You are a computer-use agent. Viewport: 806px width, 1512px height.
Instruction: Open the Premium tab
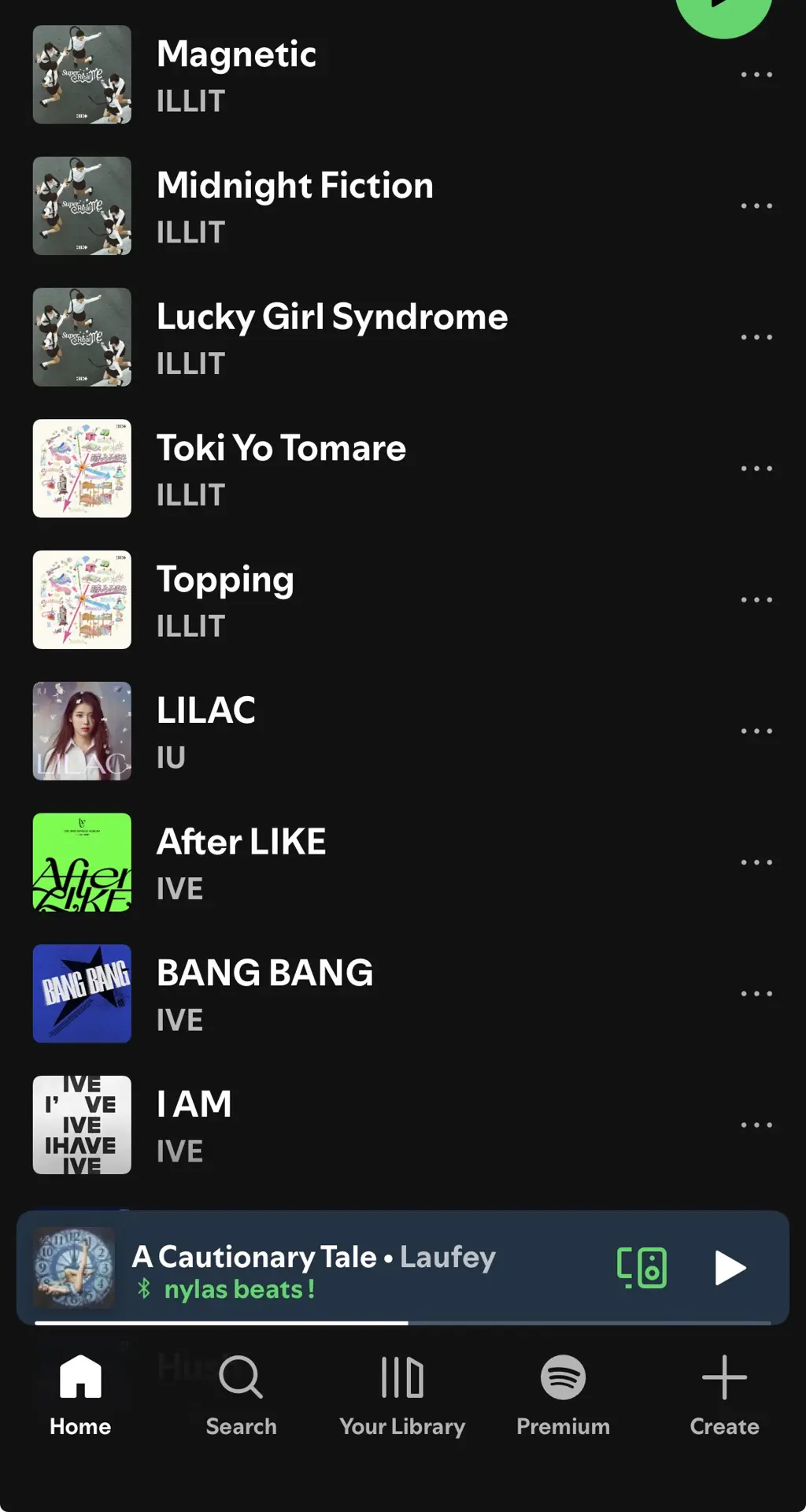[563, 1394]
